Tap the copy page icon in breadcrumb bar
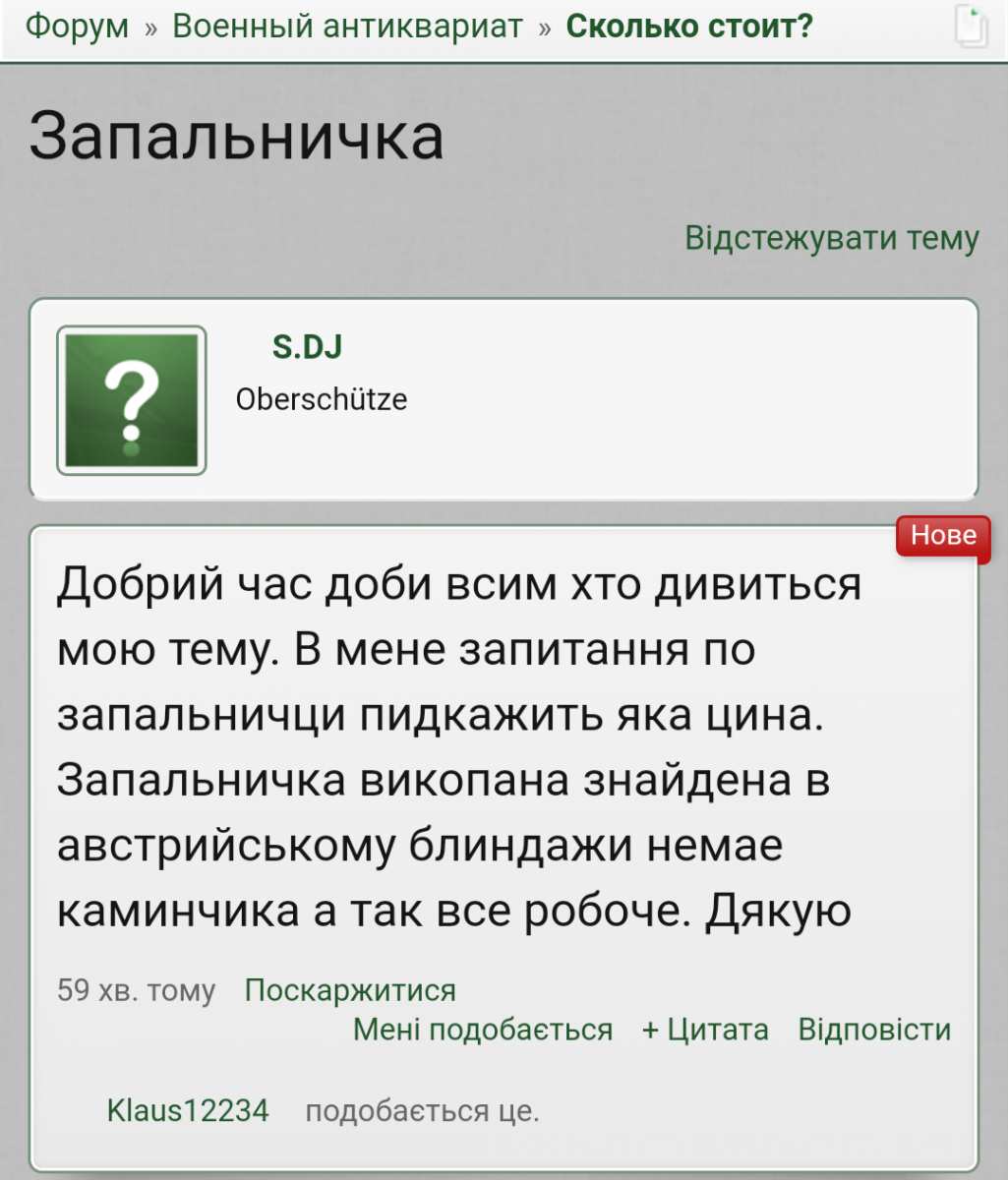Image resolution: width=1008 pixels, height=1180 pixels. [x=972, y=27]
